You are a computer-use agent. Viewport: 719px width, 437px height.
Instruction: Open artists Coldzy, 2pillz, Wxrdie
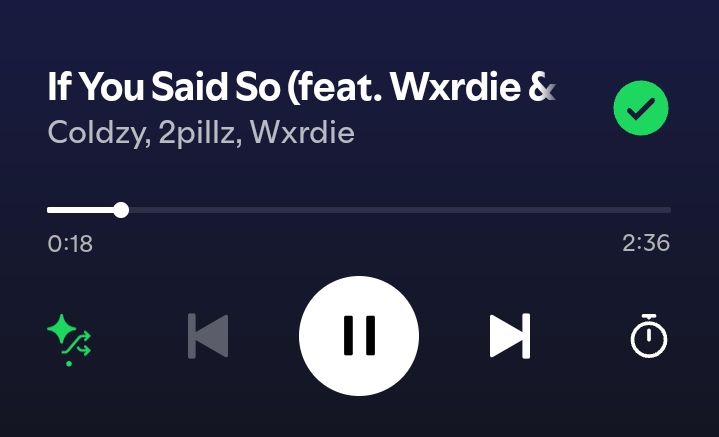[x=200, y=133]
